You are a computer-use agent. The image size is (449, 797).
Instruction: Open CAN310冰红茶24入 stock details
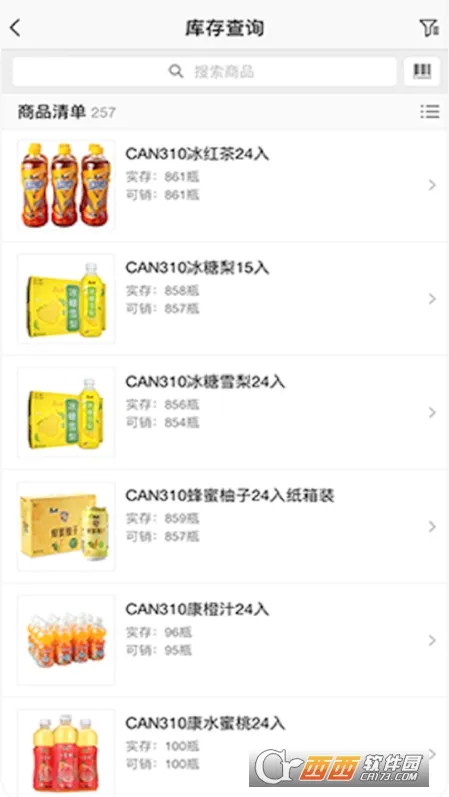224,185
